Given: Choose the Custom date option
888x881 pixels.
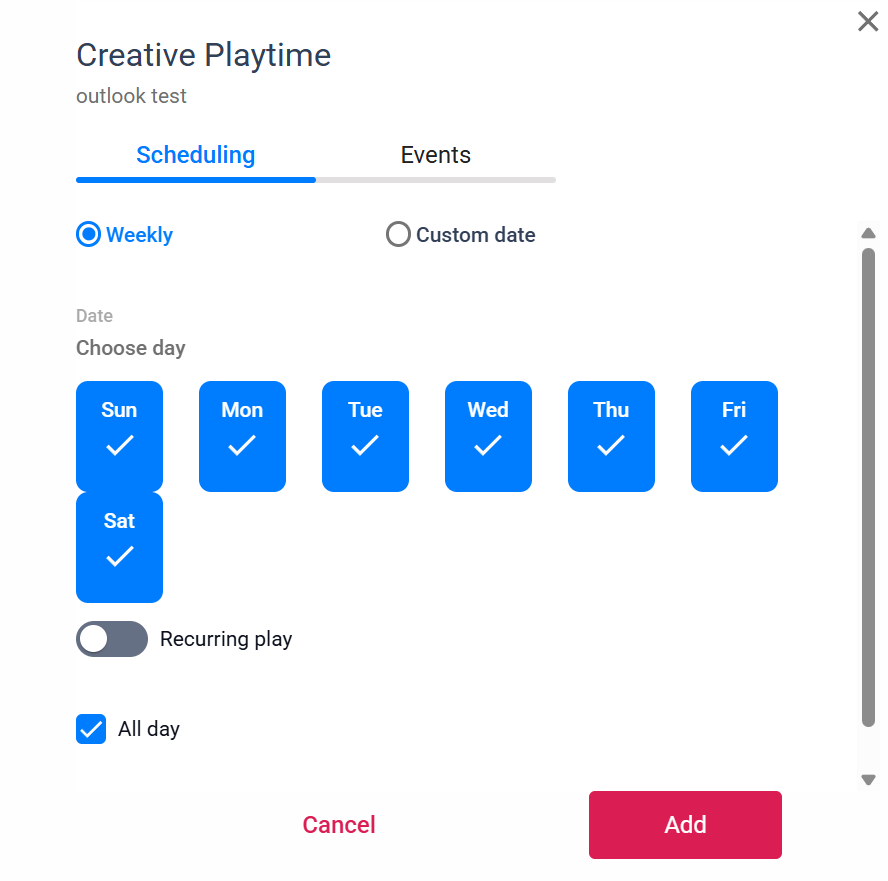Looking at the screenshot, I should pyautogui.click(x=398, y=235).
